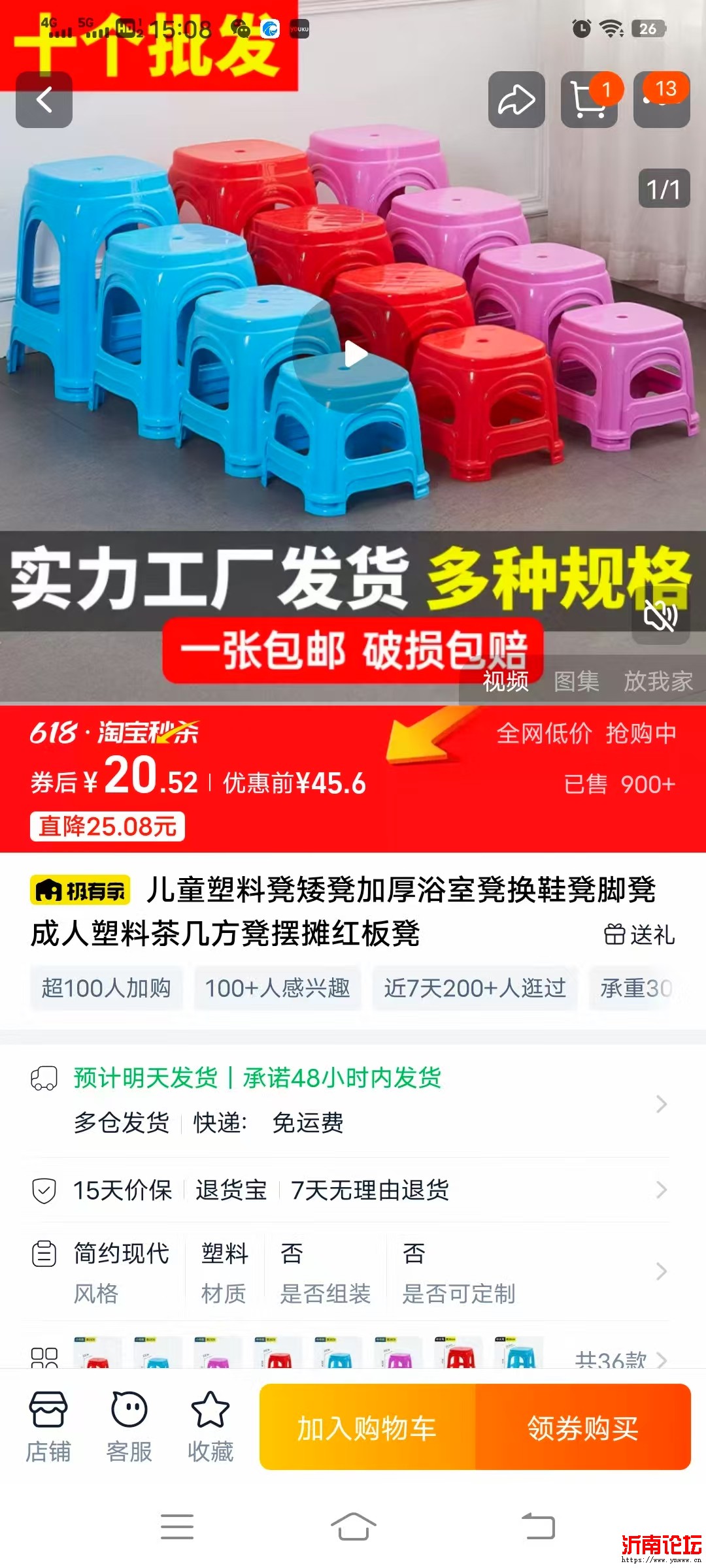Screen dimensions: 706x1568
Task: Share this stool listing
Action: tap(516, 100)
